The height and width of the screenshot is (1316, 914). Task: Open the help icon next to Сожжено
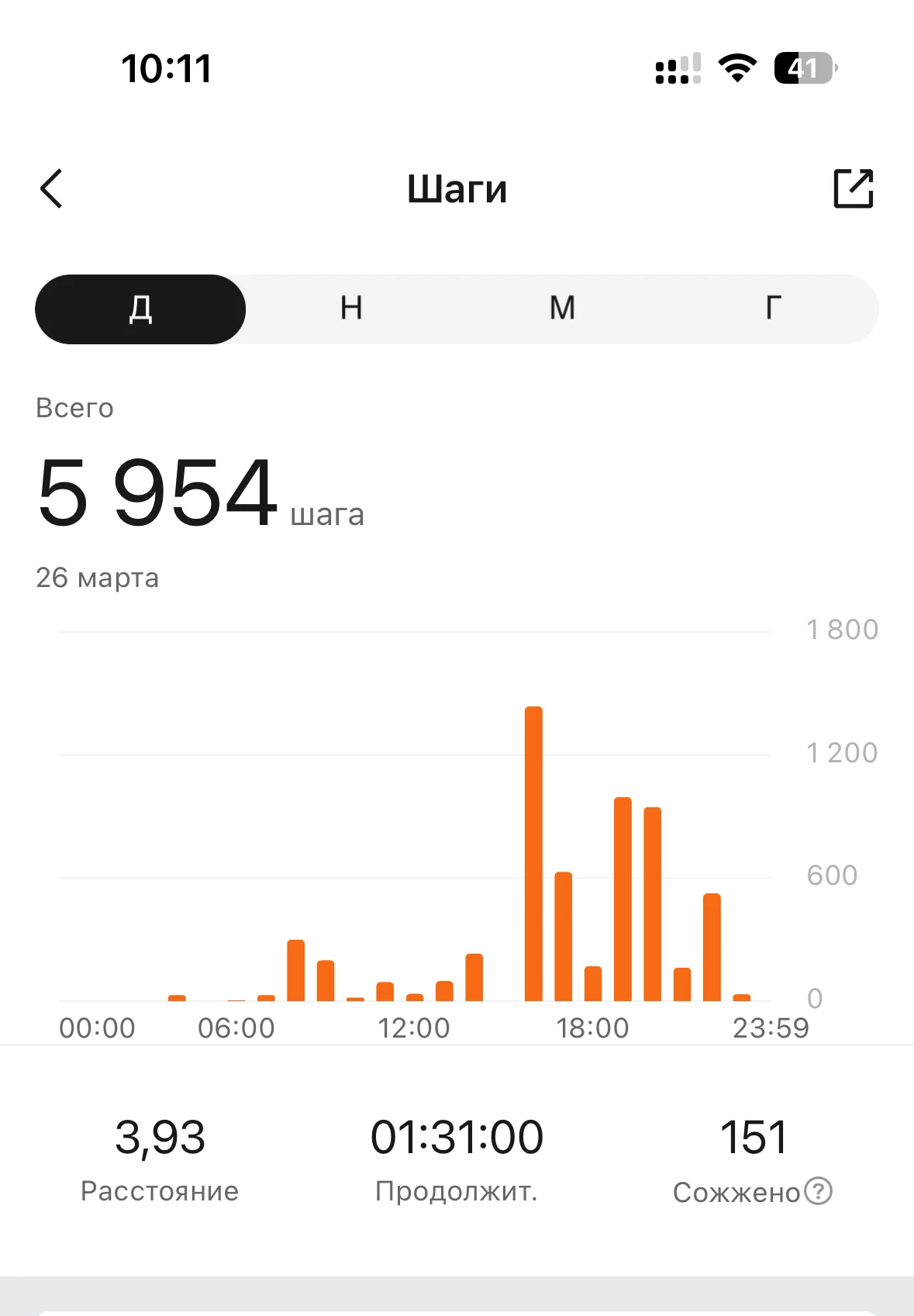pyautogui.click(x=818, y=1191)
